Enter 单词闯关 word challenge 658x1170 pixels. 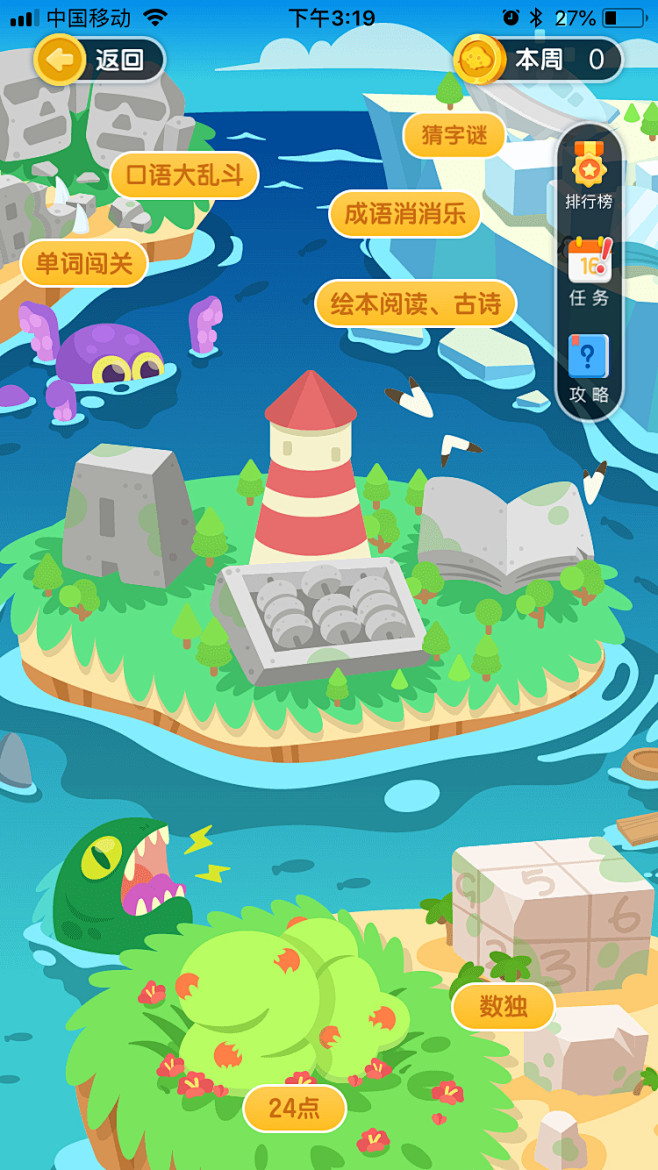[x=84, y=264]
